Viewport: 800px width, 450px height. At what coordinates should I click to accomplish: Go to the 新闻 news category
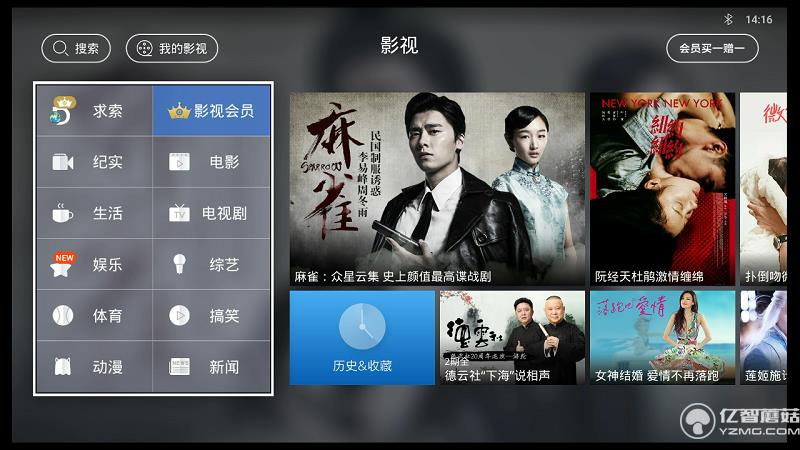211,367
